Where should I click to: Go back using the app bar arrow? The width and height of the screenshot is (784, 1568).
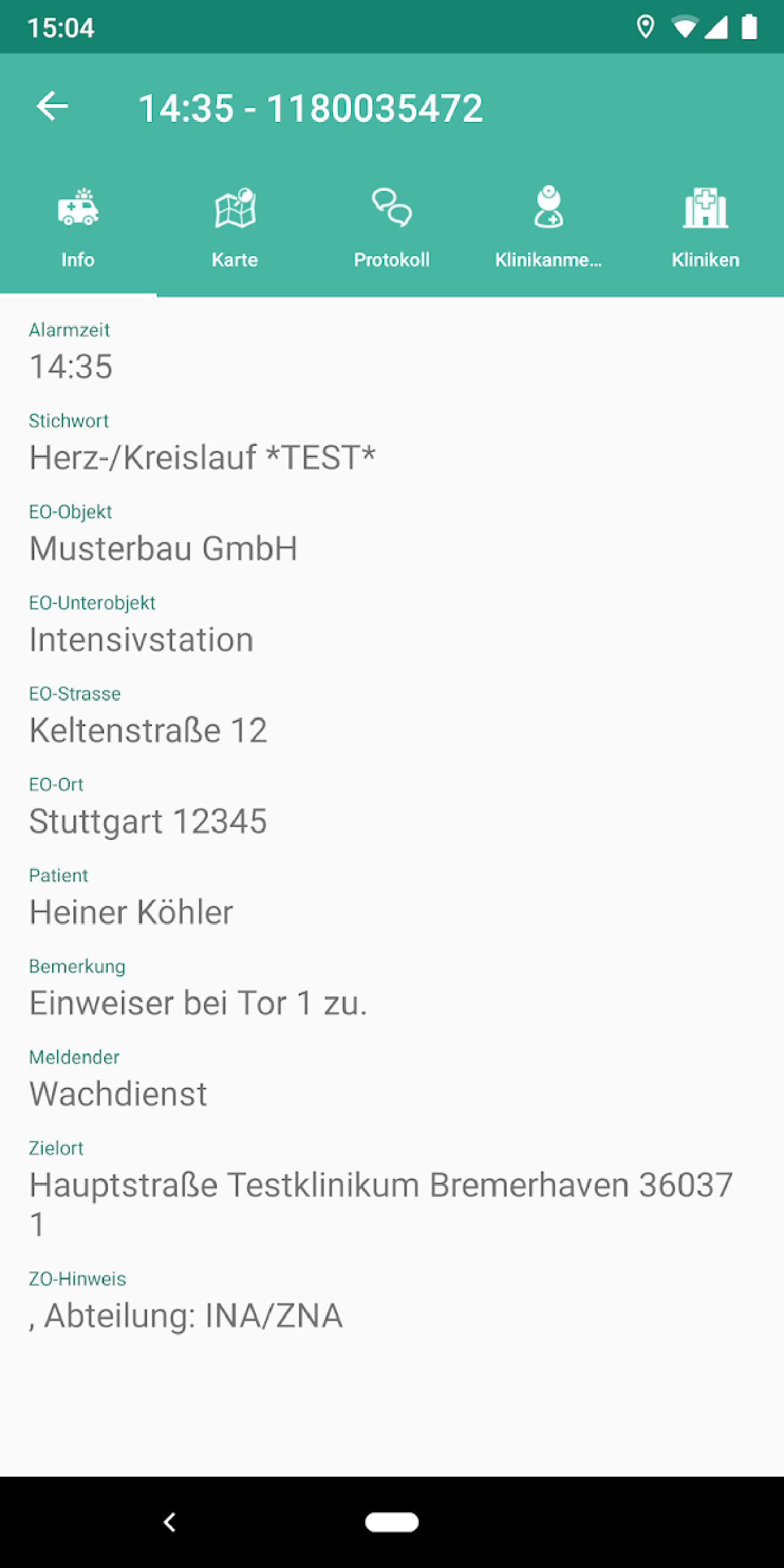pyautogui.click(x=52, y=107)
